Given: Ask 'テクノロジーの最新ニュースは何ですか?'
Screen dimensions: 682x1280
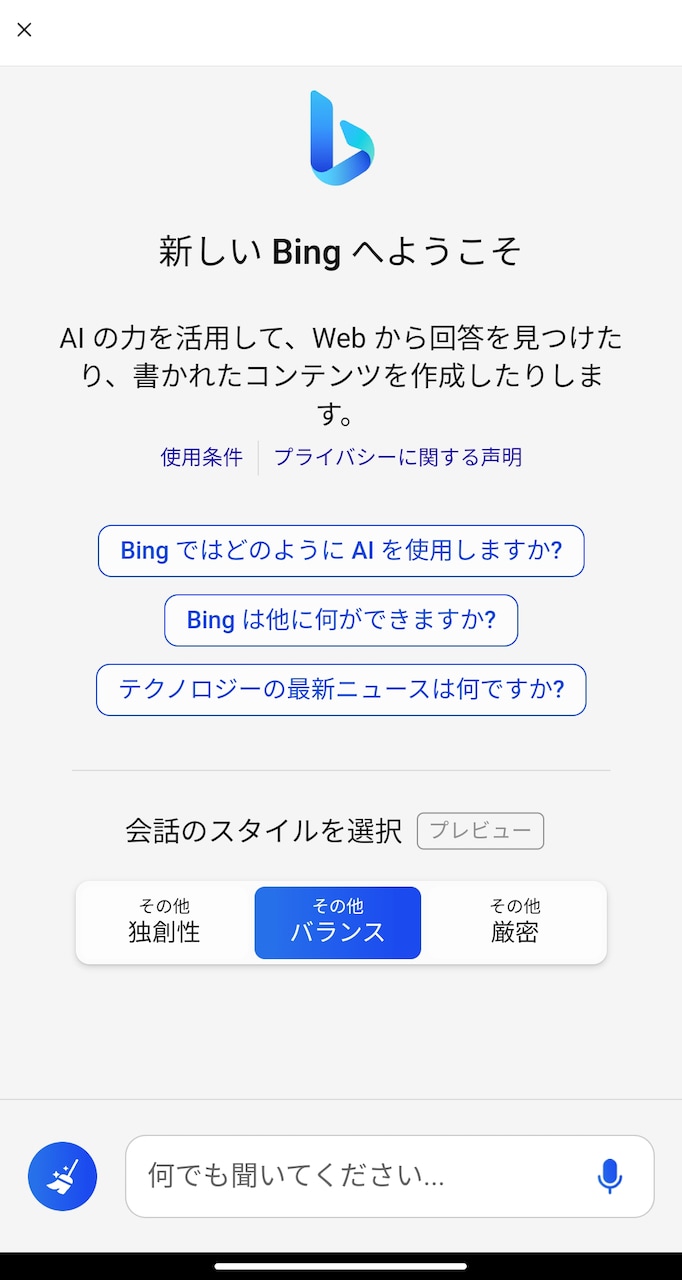Looking at the screenshot, I should (341, 689).
